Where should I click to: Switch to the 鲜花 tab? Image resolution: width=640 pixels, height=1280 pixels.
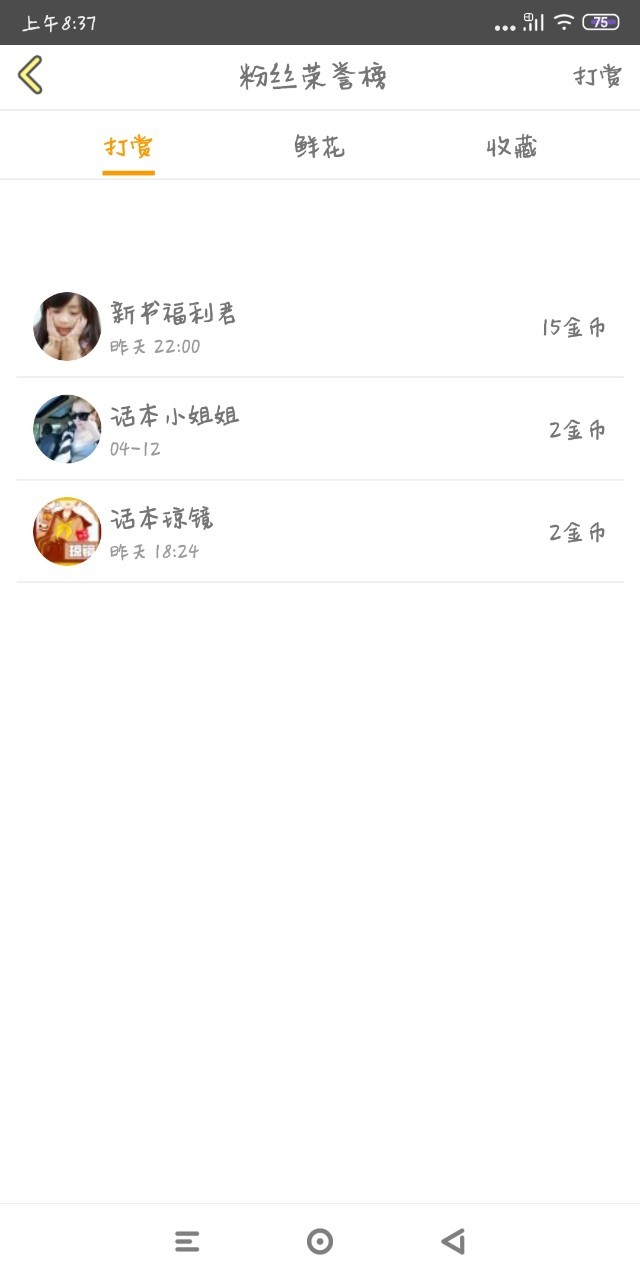point(320,147)
